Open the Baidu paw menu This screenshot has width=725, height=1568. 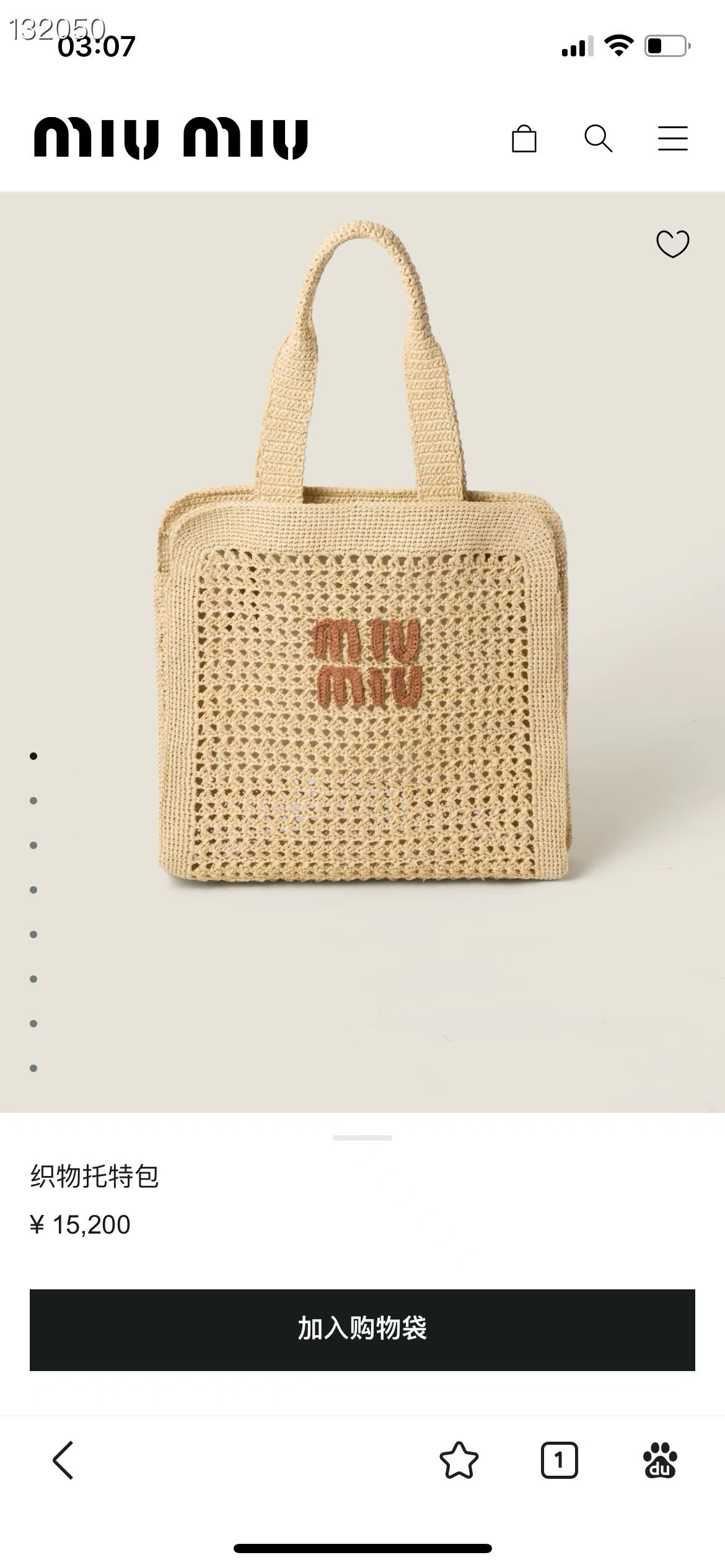(660, 1460)
